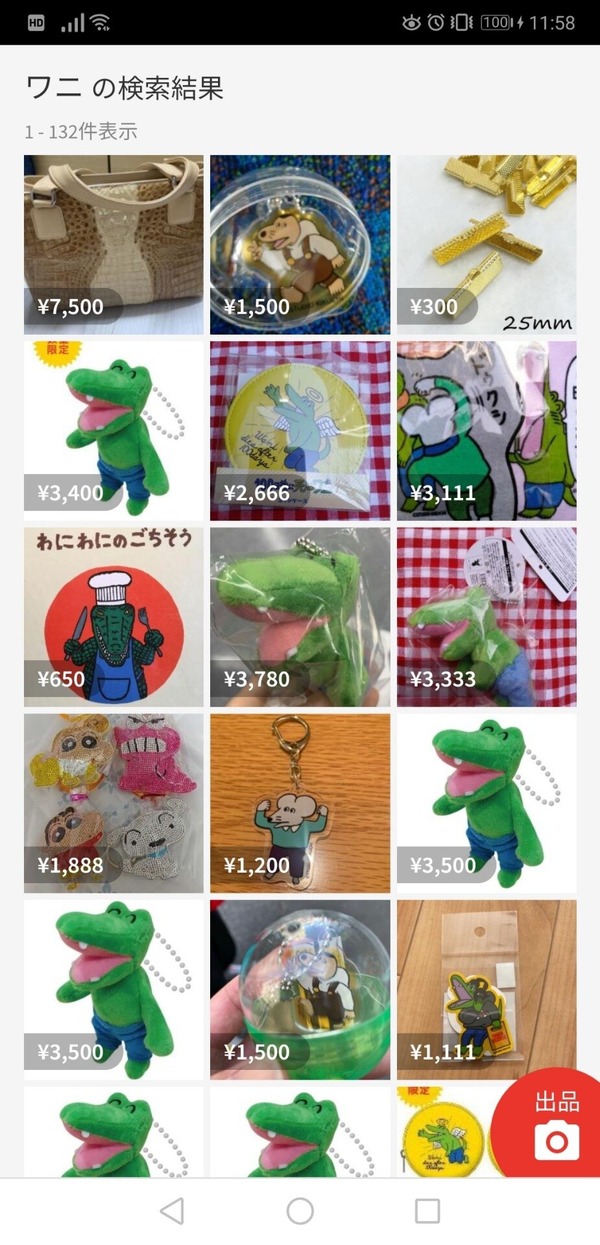Open the ¥3,400 green crocodile plush
This screenshot has width=600, height=1245.
pos(113,430)
